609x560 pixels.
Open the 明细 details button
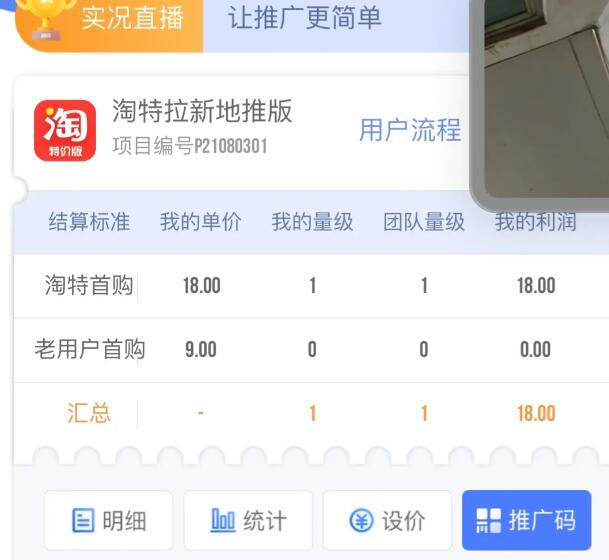(108, 520)
